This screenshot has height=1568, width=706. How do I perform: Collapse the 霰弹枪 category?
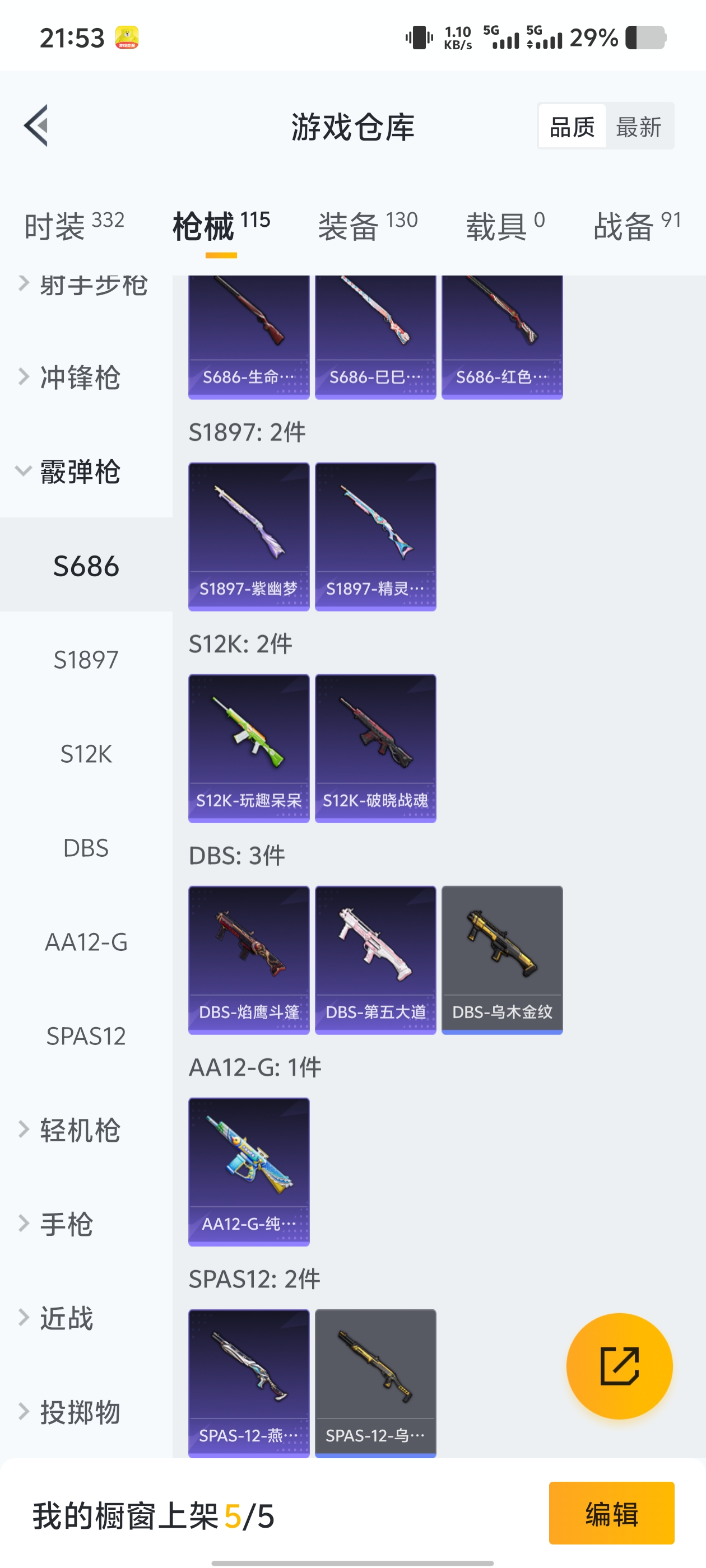pyautogui.click(x=79, y=472)
